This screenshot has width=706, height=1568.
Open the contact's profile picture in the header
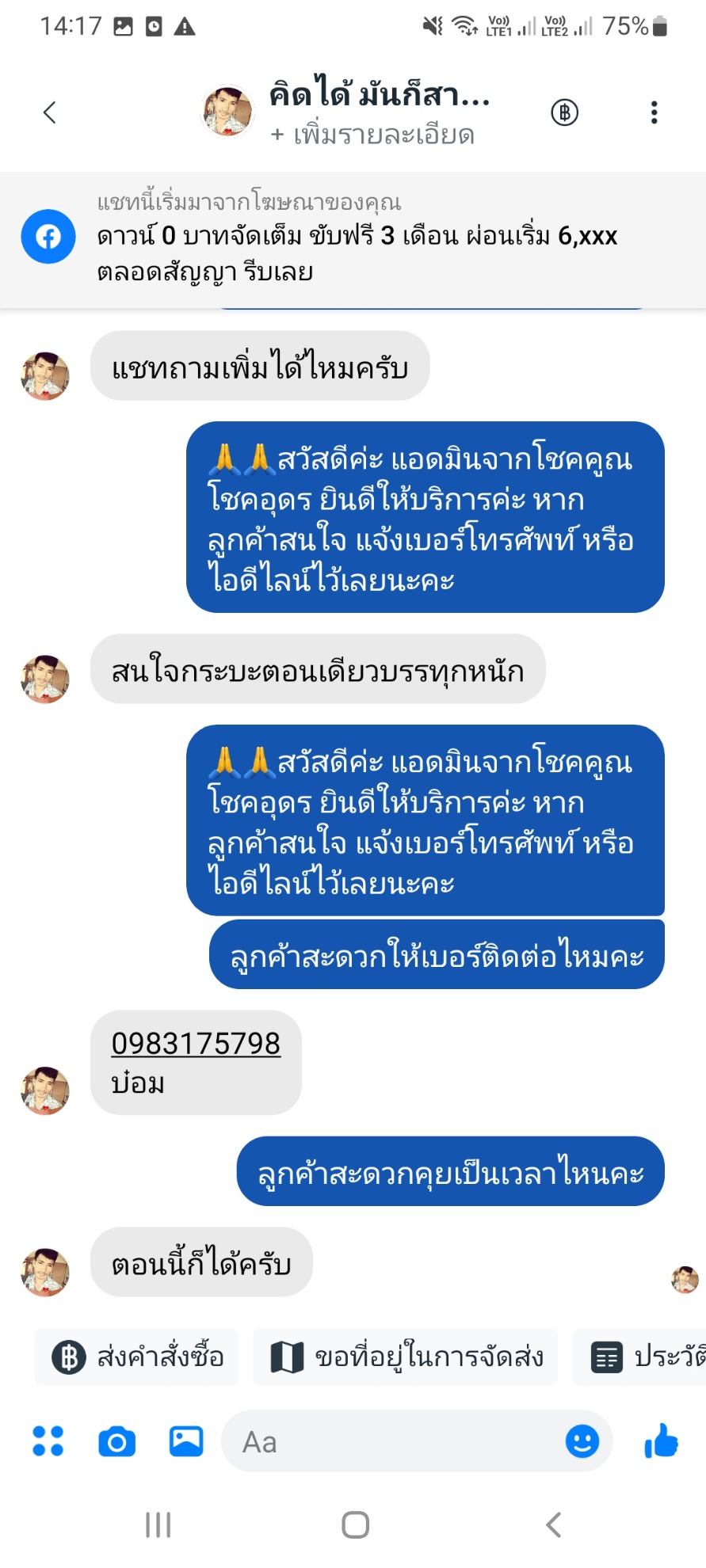[227, 112]
